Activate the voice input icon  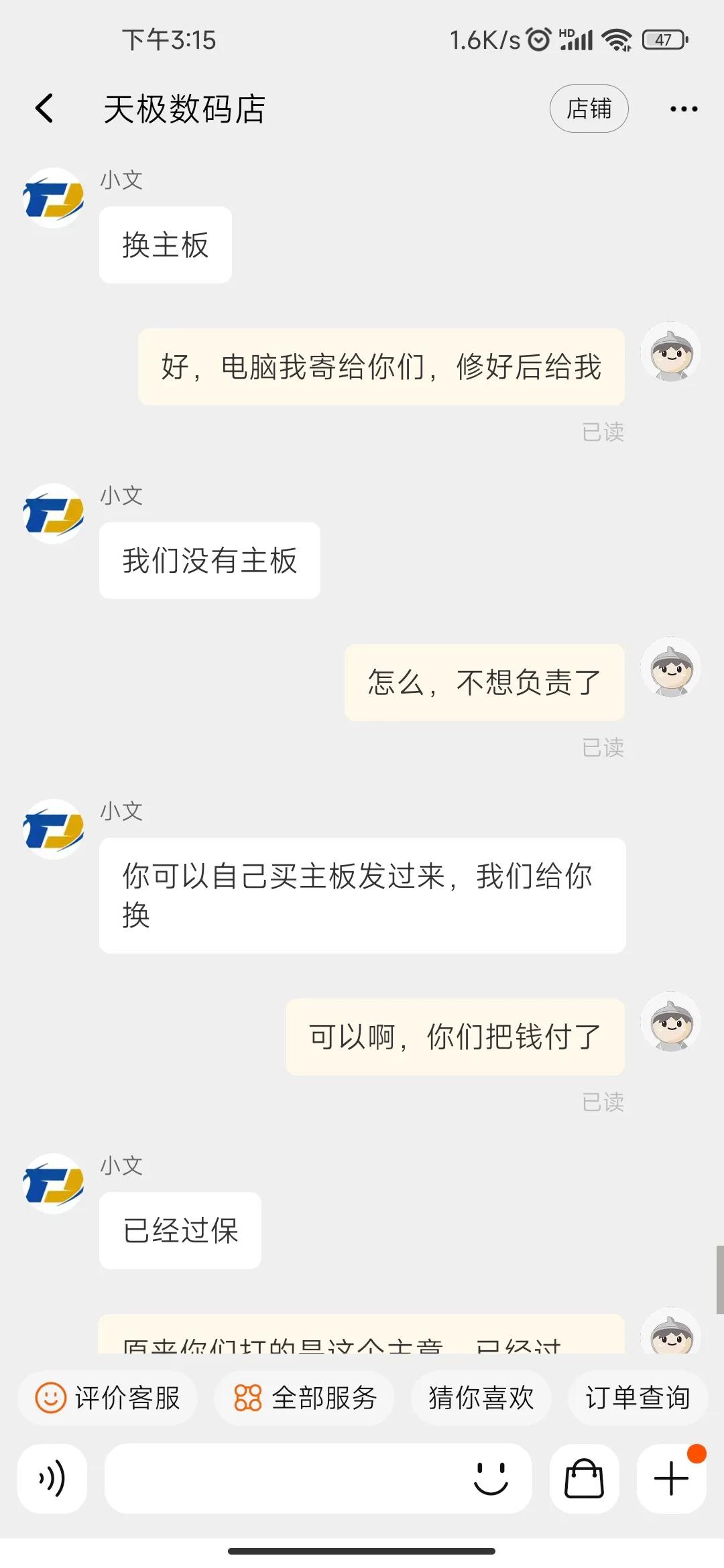[53, 1479]
